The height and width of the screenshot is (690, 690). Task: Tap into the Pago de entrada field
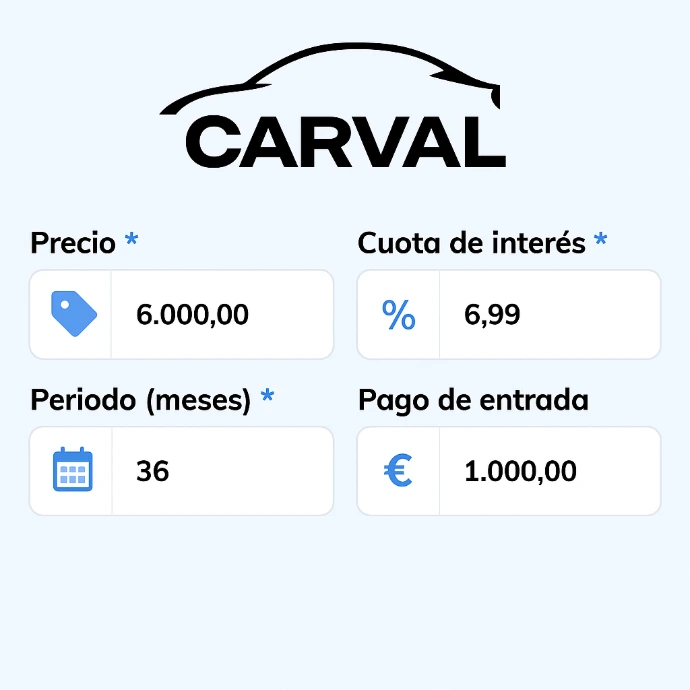pos(548,471)
